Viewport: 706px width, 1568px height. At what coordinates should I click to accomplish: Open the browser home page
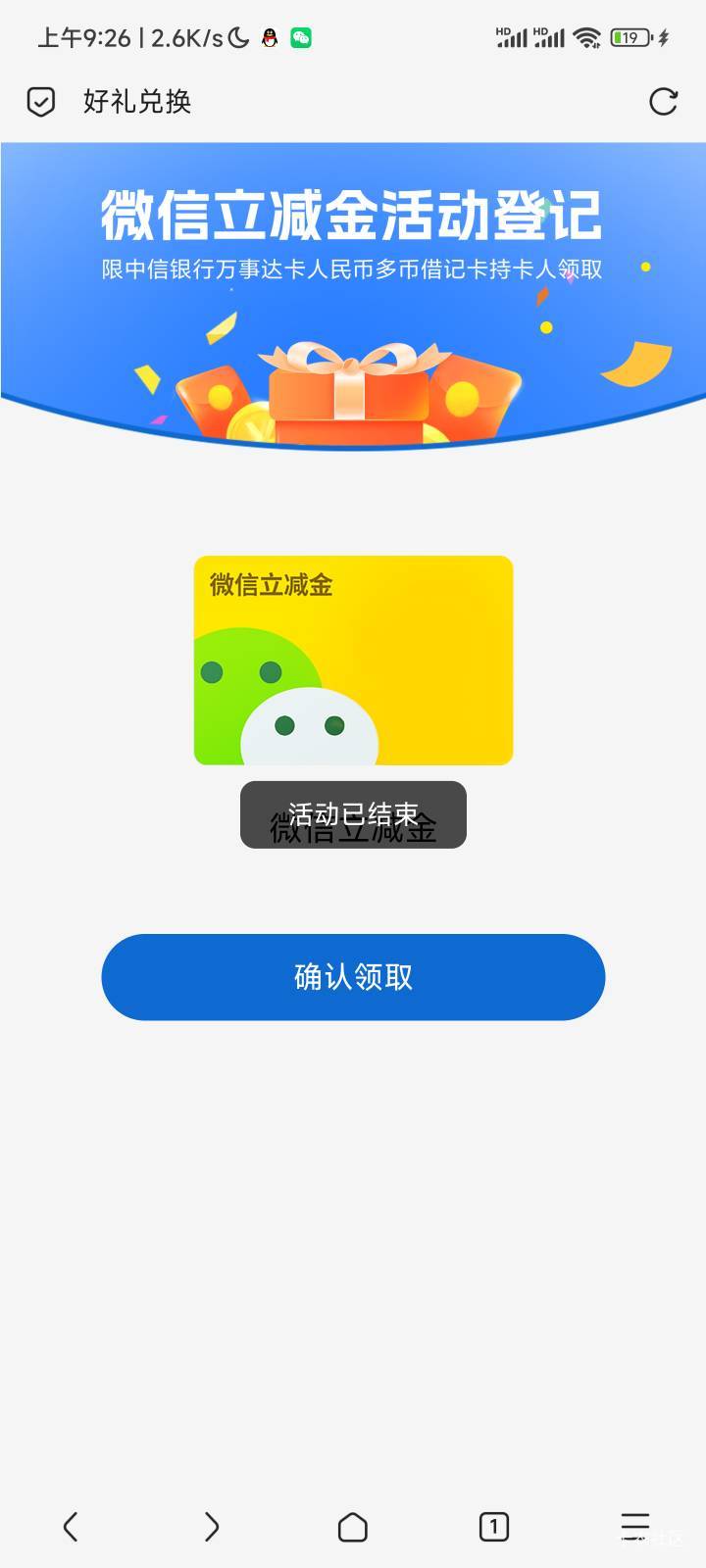[x=353, y=1526]
